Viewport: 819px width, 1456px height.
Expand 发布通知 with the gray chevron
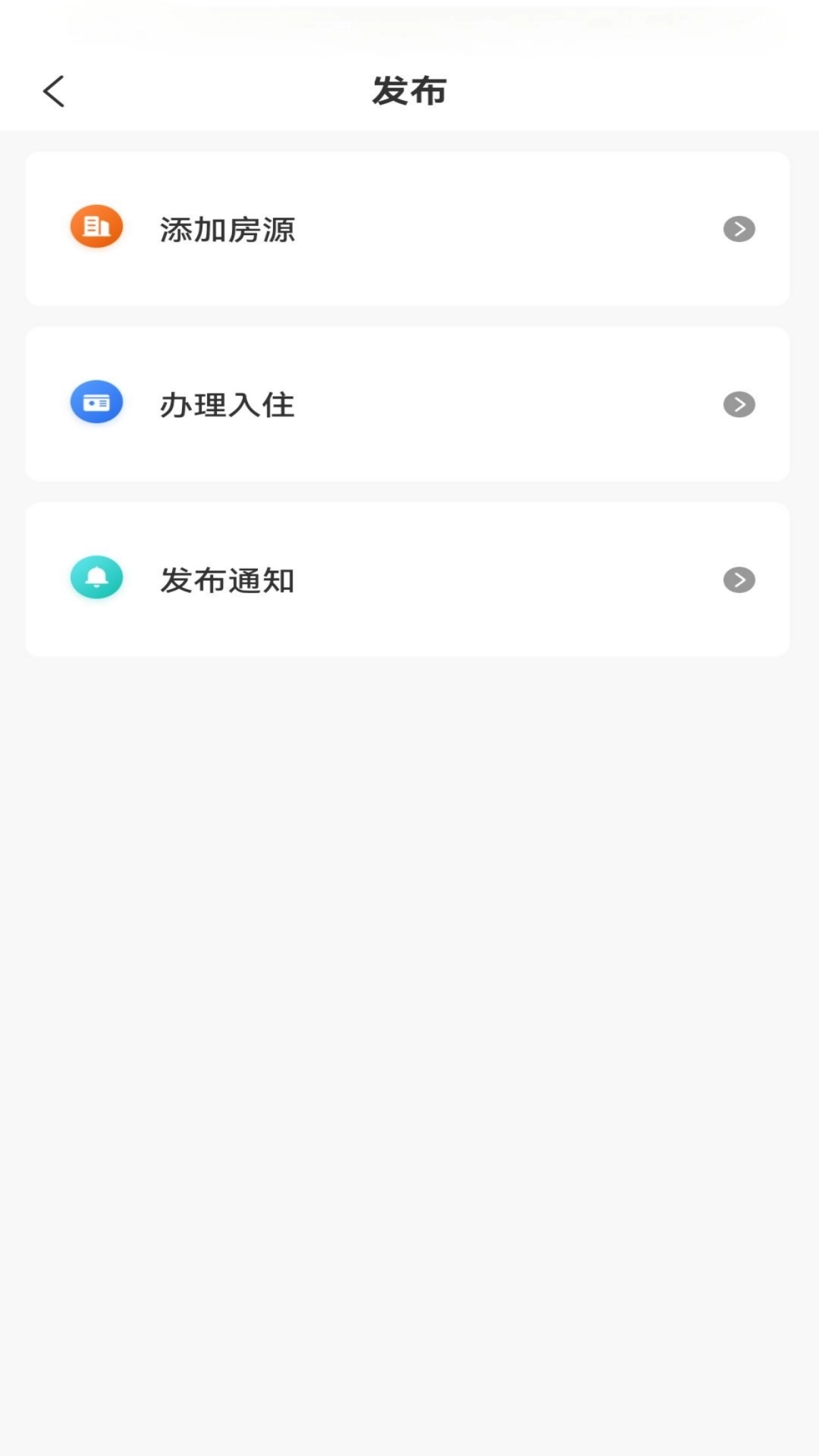tap(739, 580)
